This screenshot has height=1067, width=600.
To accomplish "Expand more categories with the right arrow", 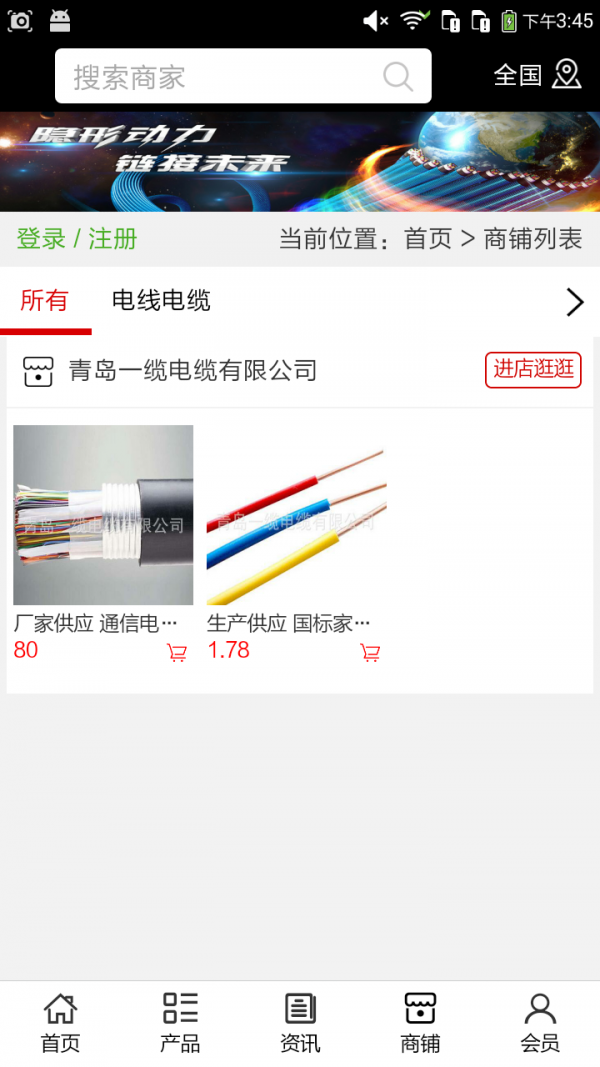I will click(x=574, y=302).
